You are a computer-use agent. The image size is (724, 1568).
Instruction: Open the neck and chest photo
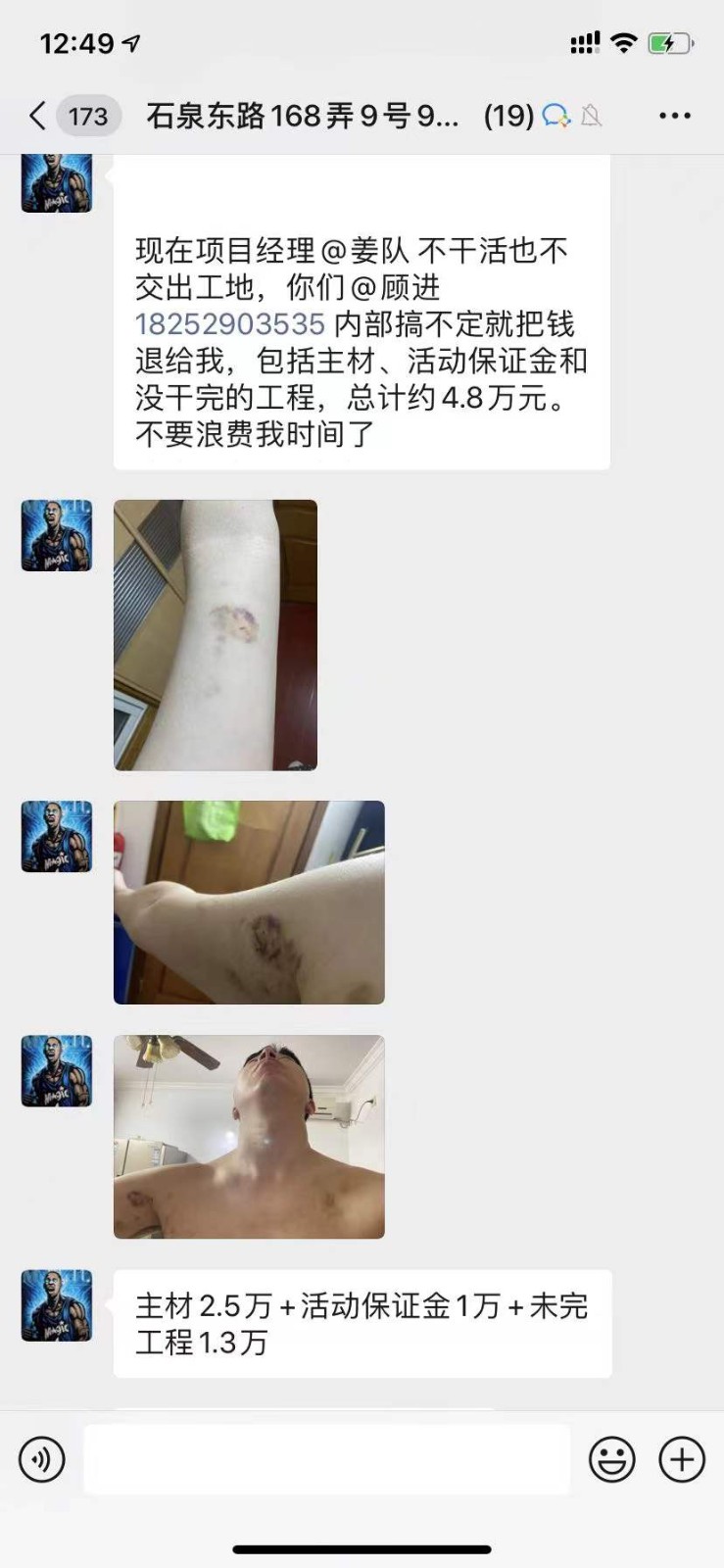[249, 1137]
